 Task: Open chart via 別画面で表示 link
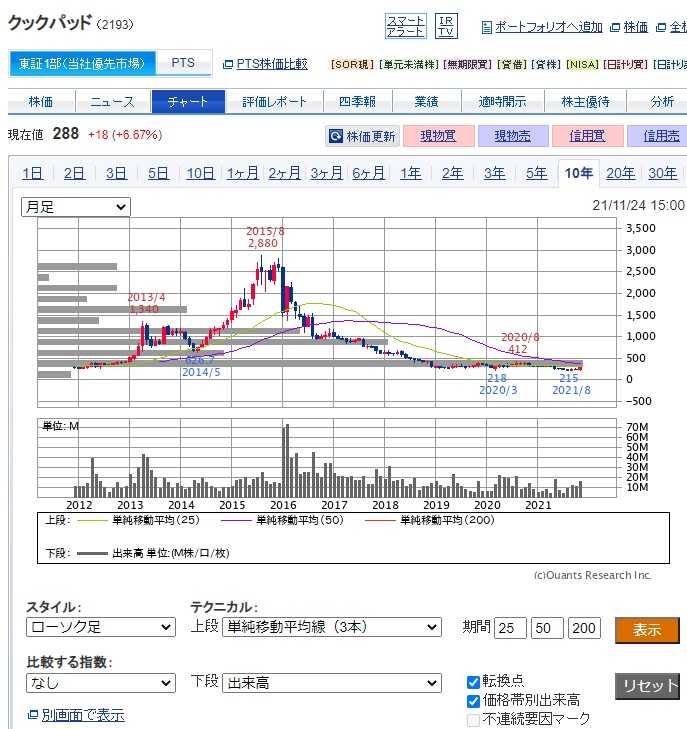[x=83, y=715]
